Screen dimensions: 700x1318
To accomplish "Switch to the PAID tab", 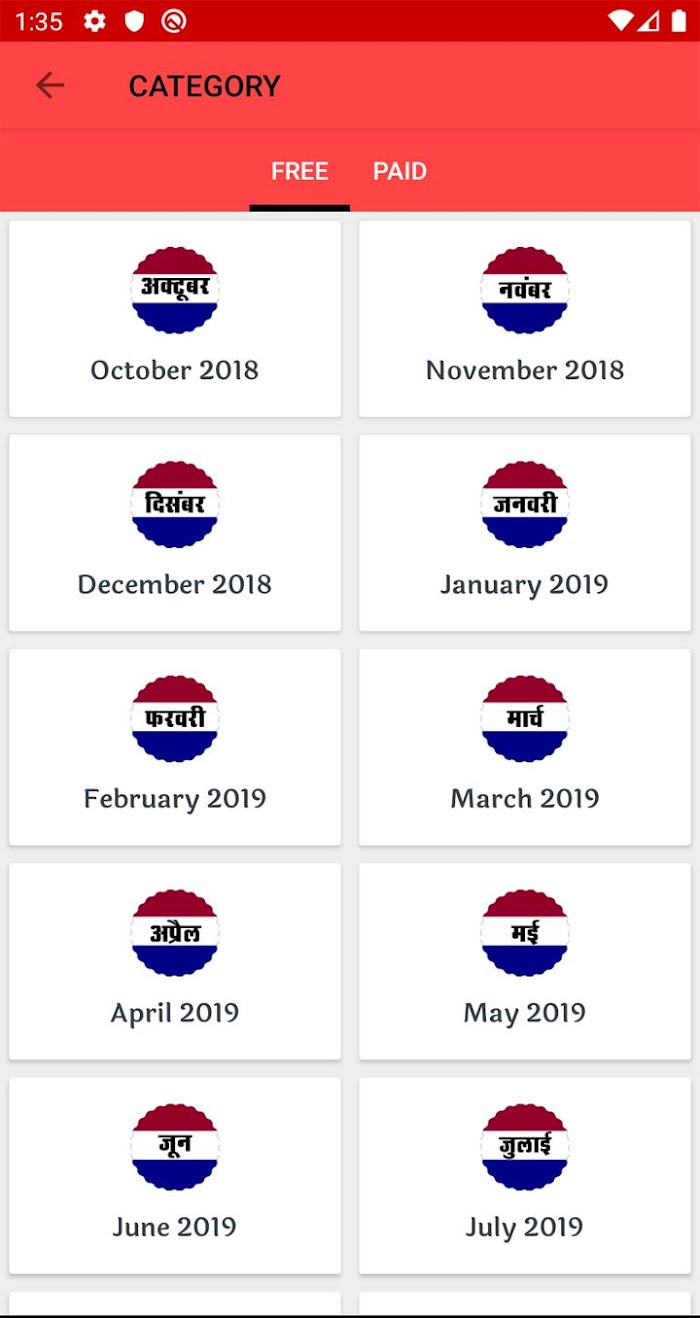I will [x=400, y=171].
